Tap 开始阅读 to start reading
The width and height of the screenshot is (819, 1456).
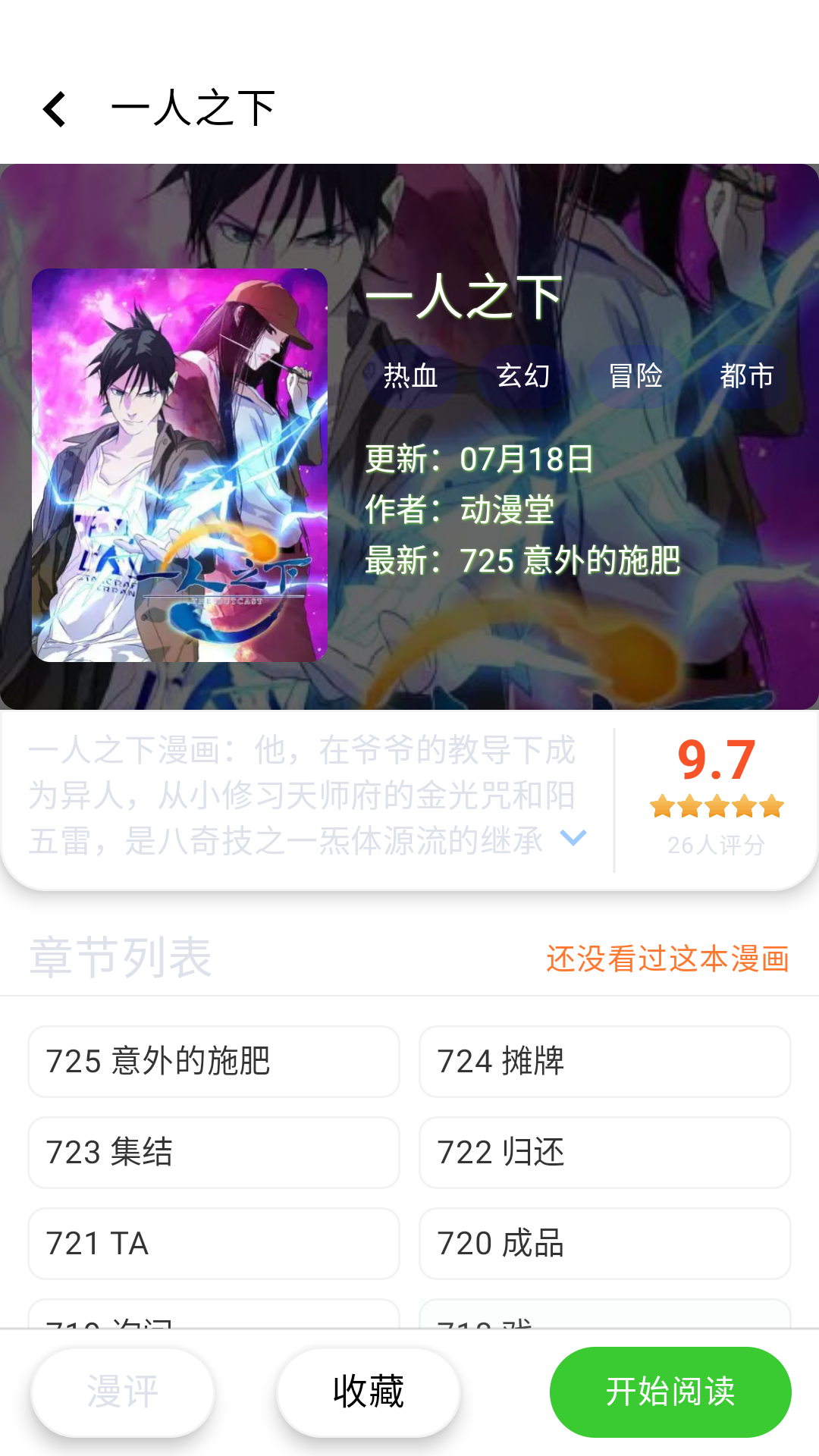670,1392
